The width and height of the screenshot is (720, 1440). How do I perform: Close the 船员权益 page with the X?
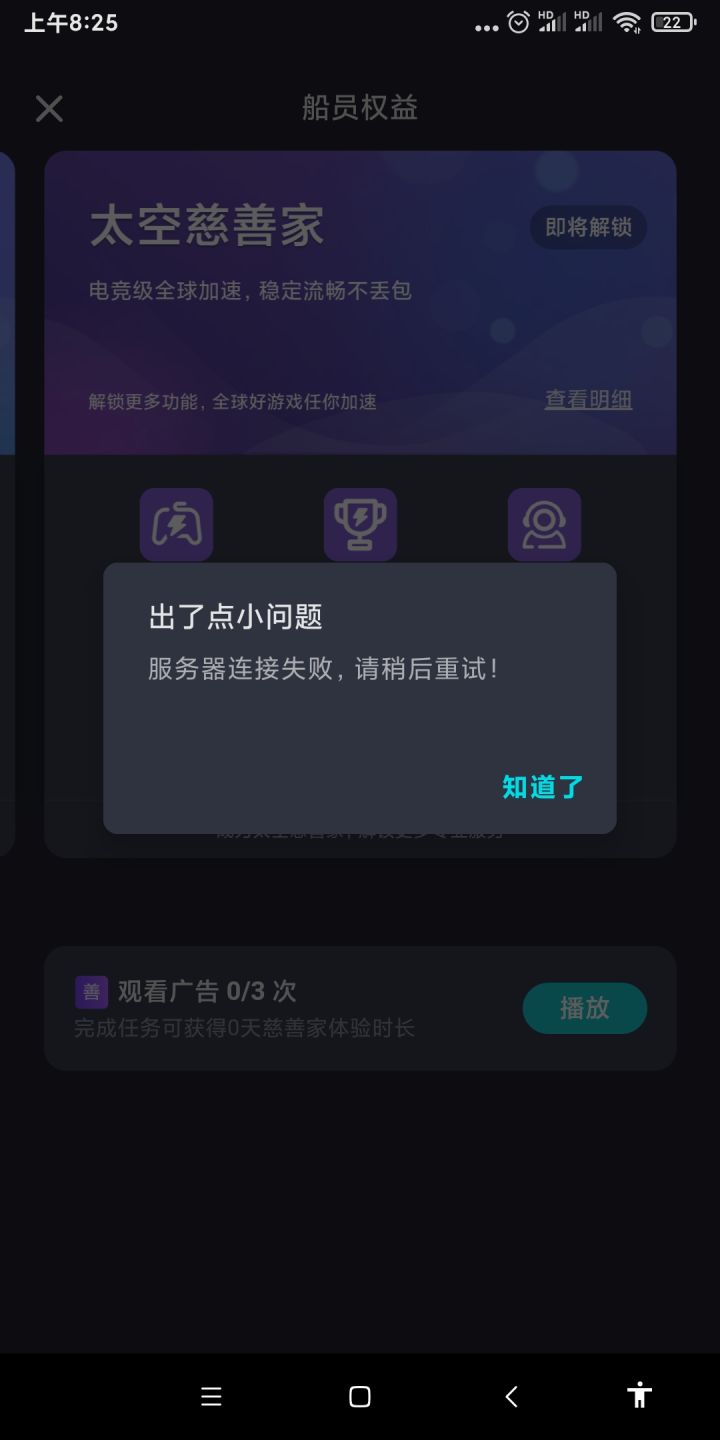[x=48, y=108]
